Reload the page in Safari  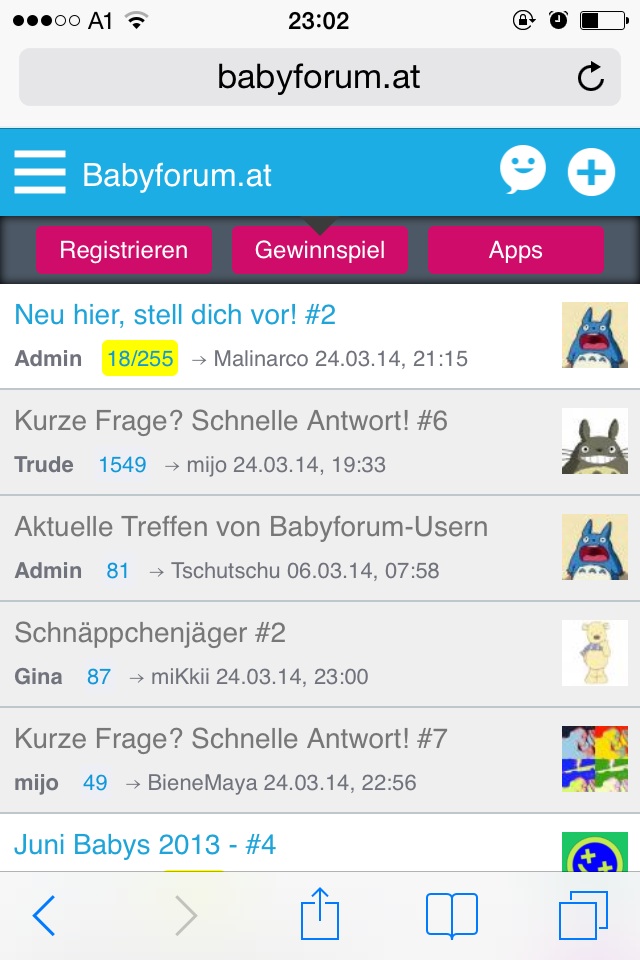pos(591,77)
